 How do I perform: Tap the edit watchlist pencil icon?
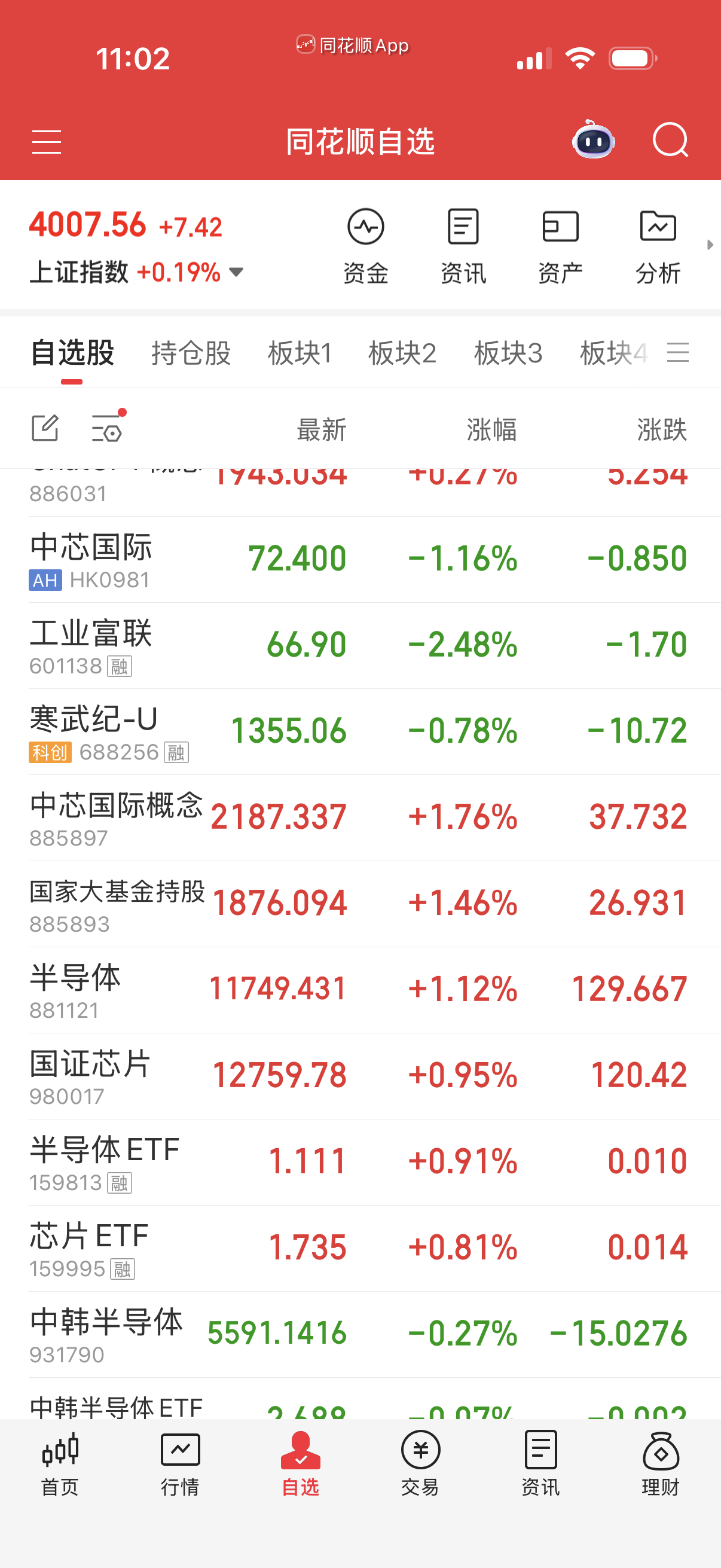coord(45,428)
